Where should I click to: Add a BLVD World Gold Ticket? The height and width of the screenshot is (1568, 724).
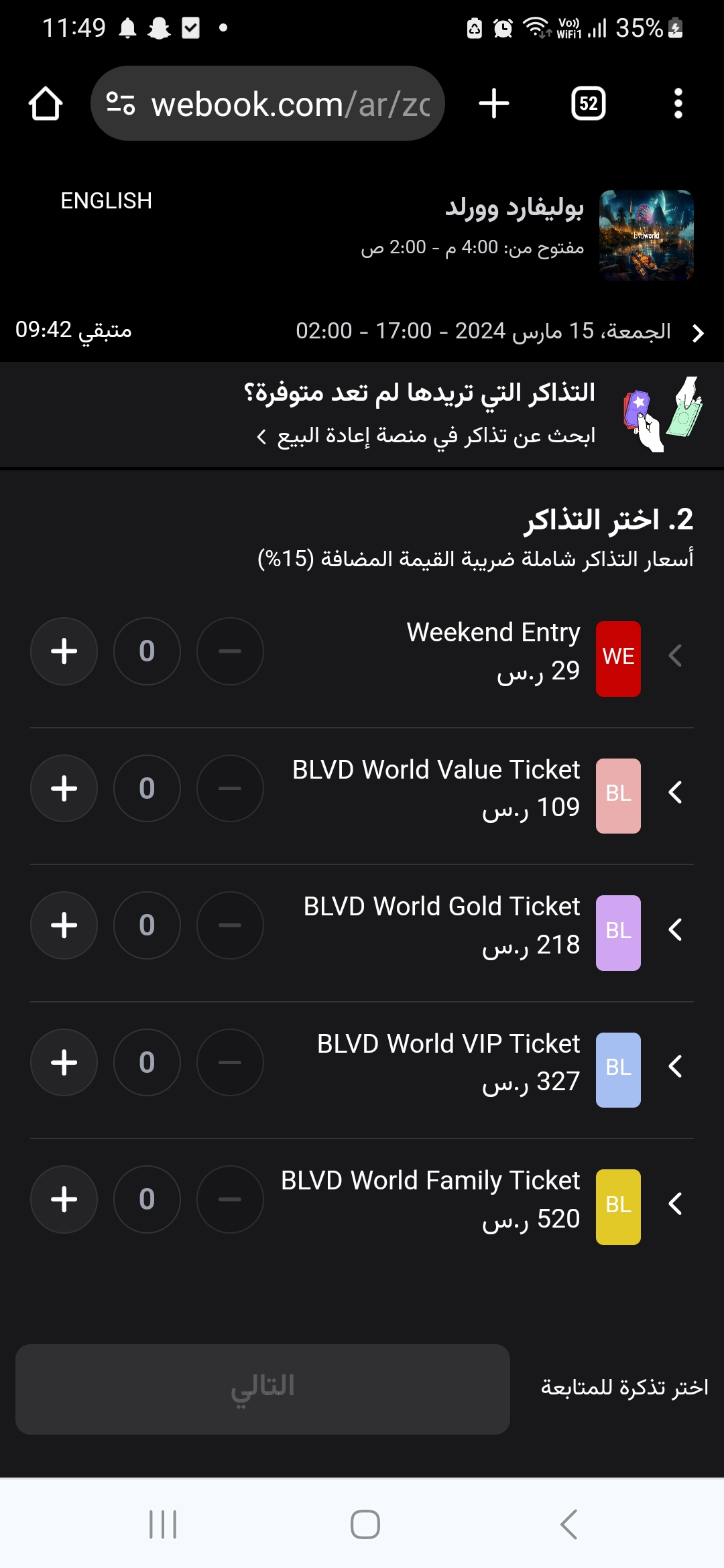click(x=64, y=925)
